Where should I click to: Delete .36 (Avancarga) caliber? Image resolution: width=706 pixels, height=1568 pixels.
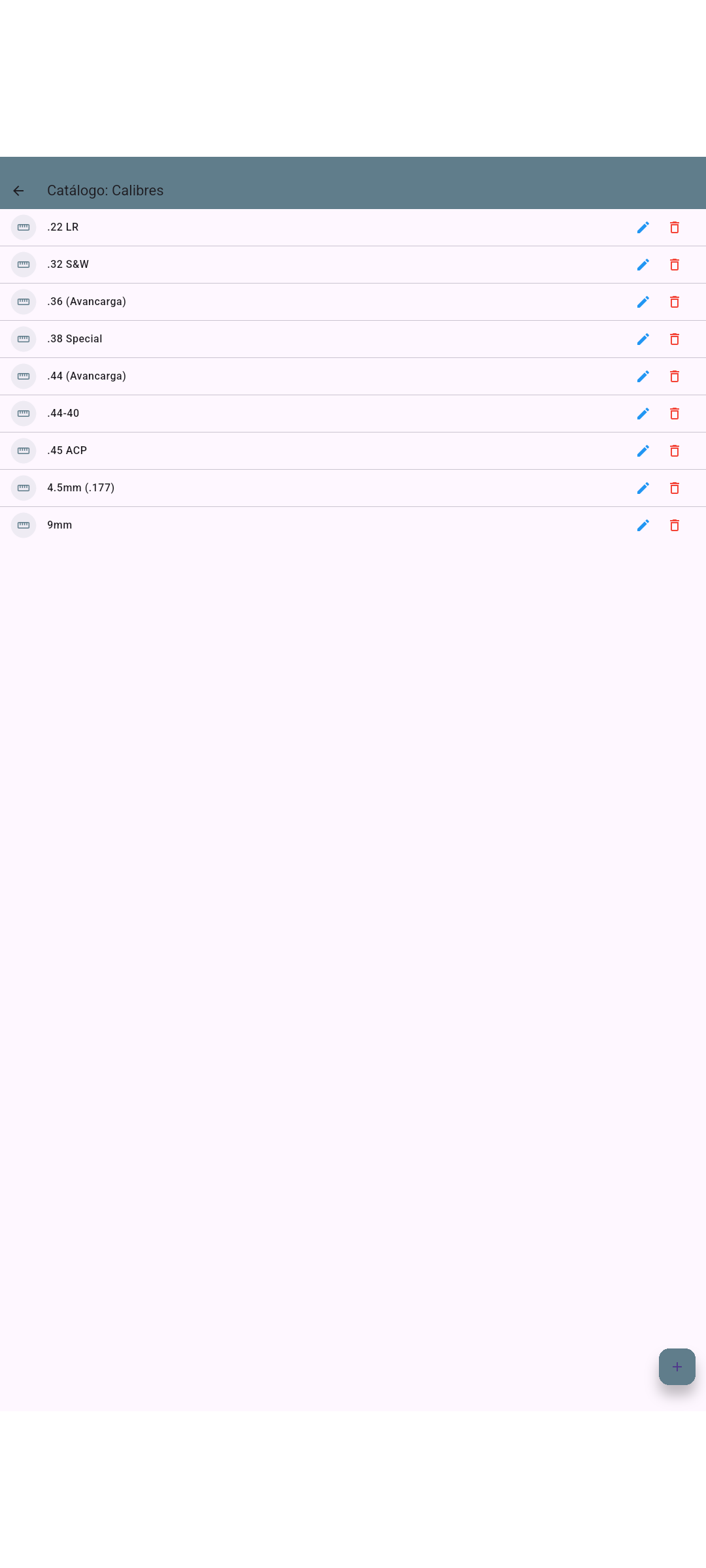click(675, 302)
